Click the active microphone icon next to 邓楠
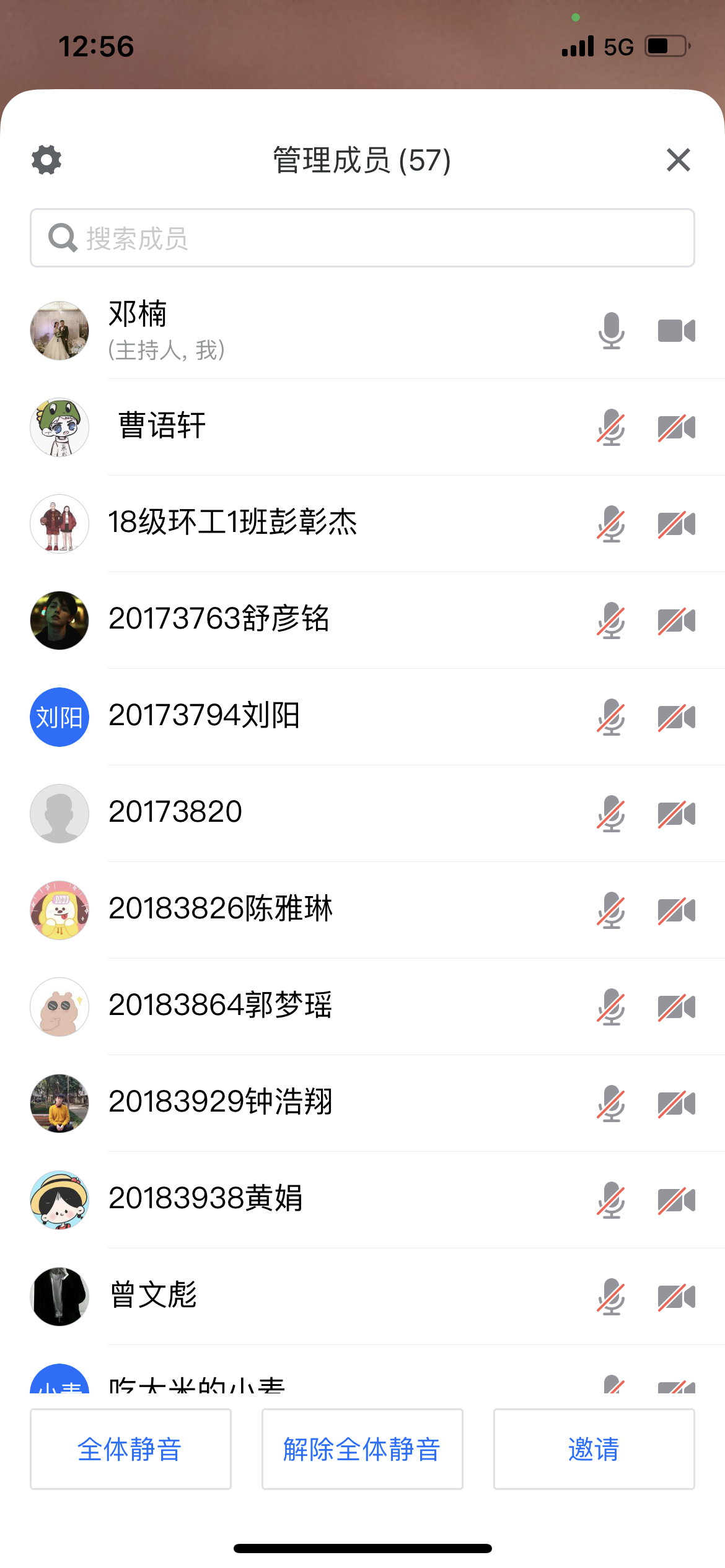The width and height of the screenshot is (725, 1568). [x=611, y=330]
